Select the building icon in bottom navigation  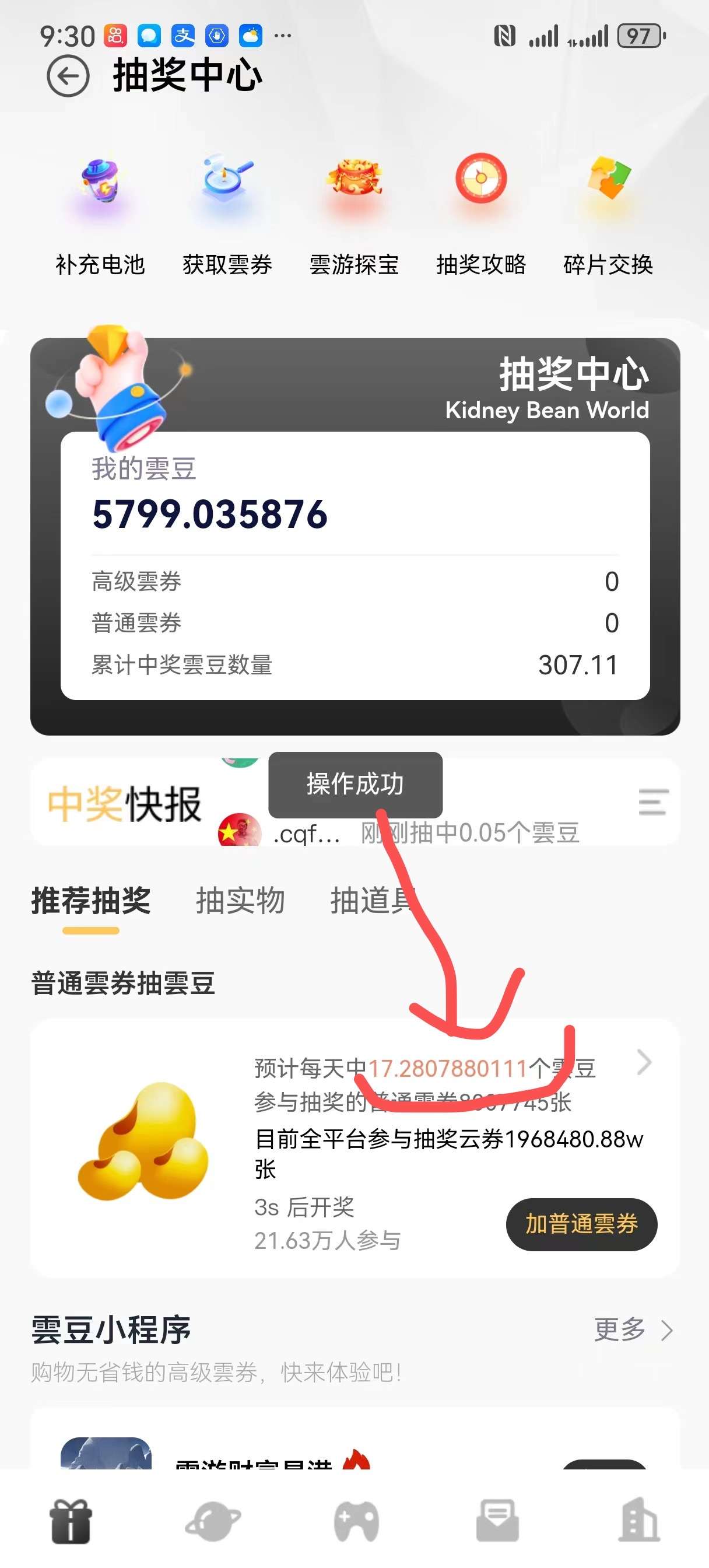pos(638,1521)
